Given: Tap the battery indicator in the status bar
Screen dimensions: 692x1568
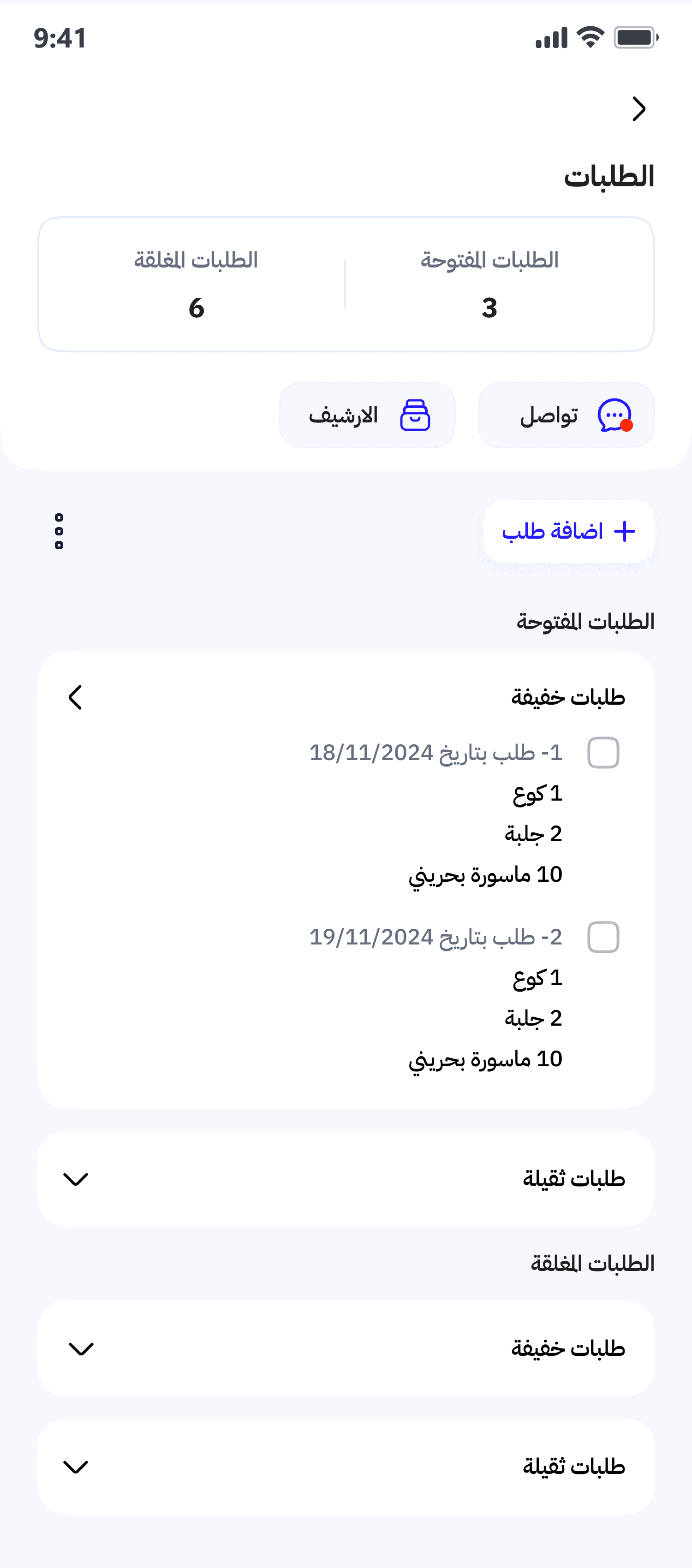Looking at the screenshot, I should tap(634, 38).
